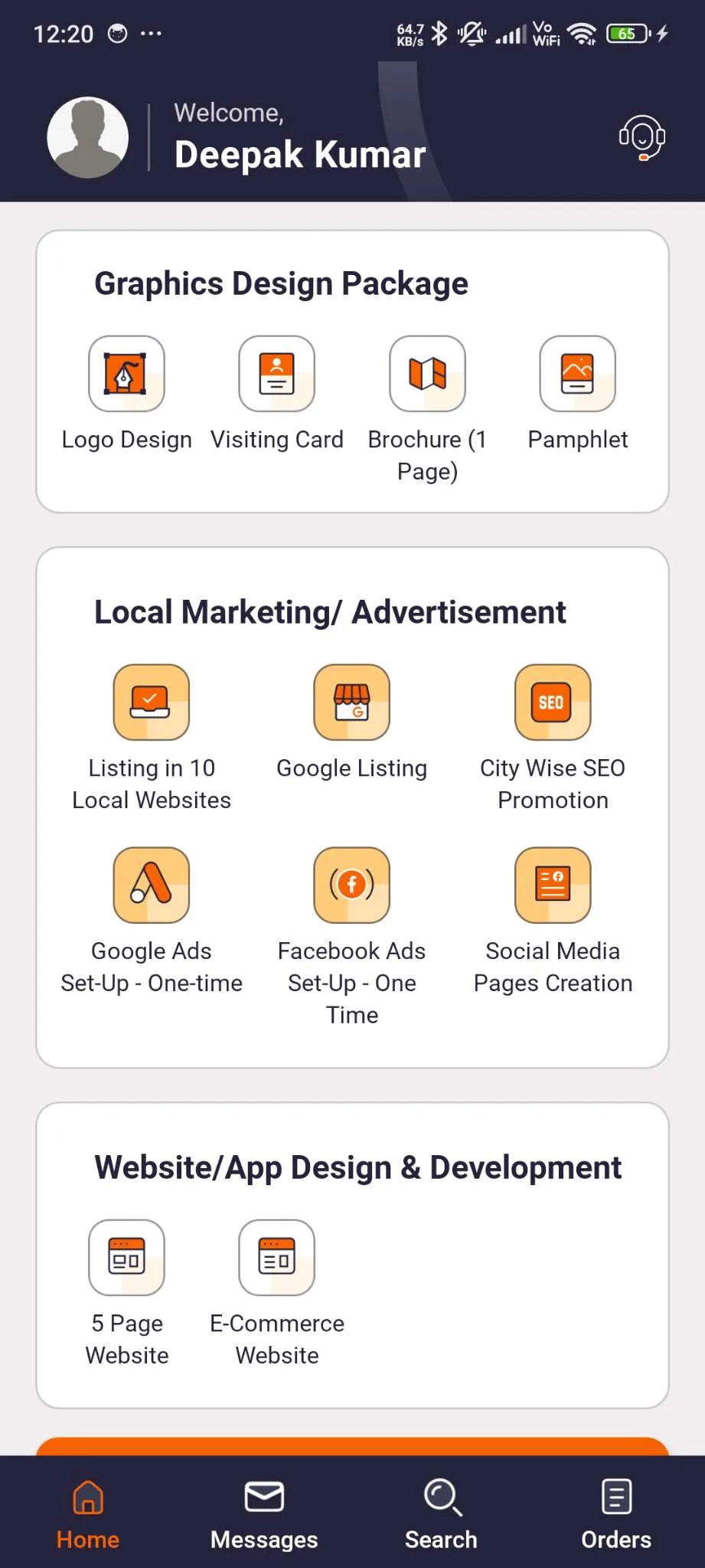This screenshot has width=705, height=1568.
Task: Open the E-Commerce Website service
Action: point(277,1258)
